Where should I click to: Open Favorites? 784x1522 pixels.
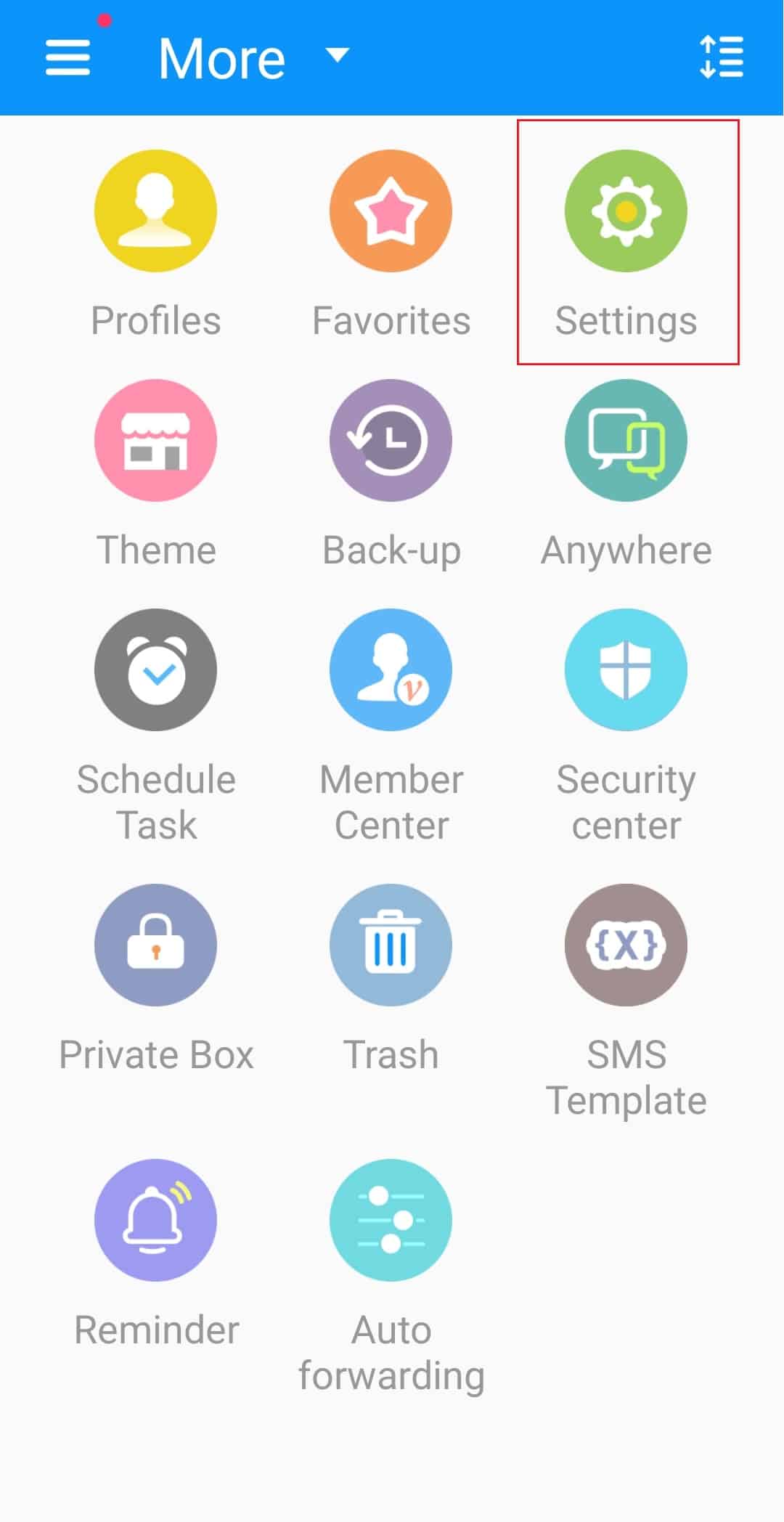click(x=391, y=211)
